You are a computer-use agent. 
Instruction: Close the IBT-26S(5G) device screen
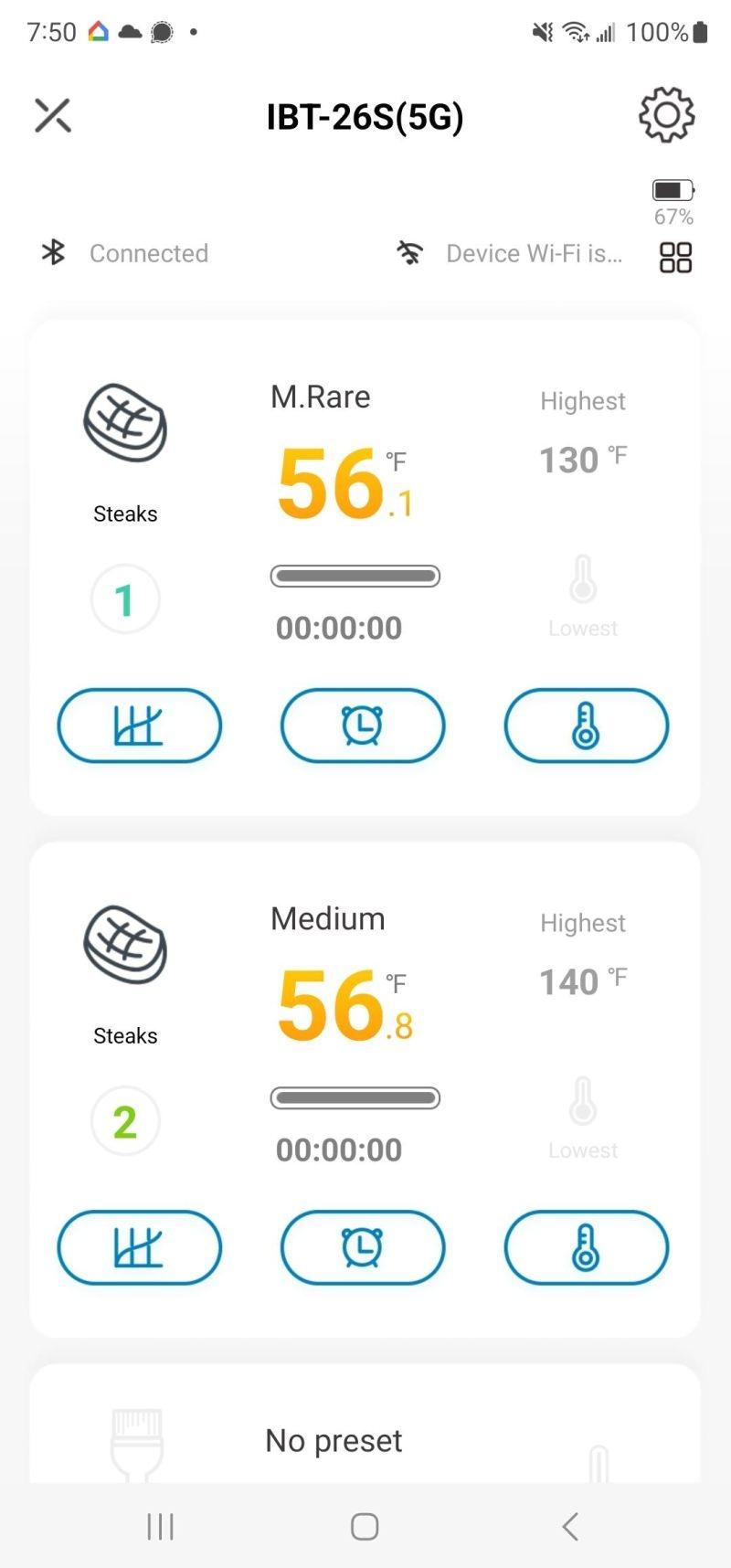[53, 116]
